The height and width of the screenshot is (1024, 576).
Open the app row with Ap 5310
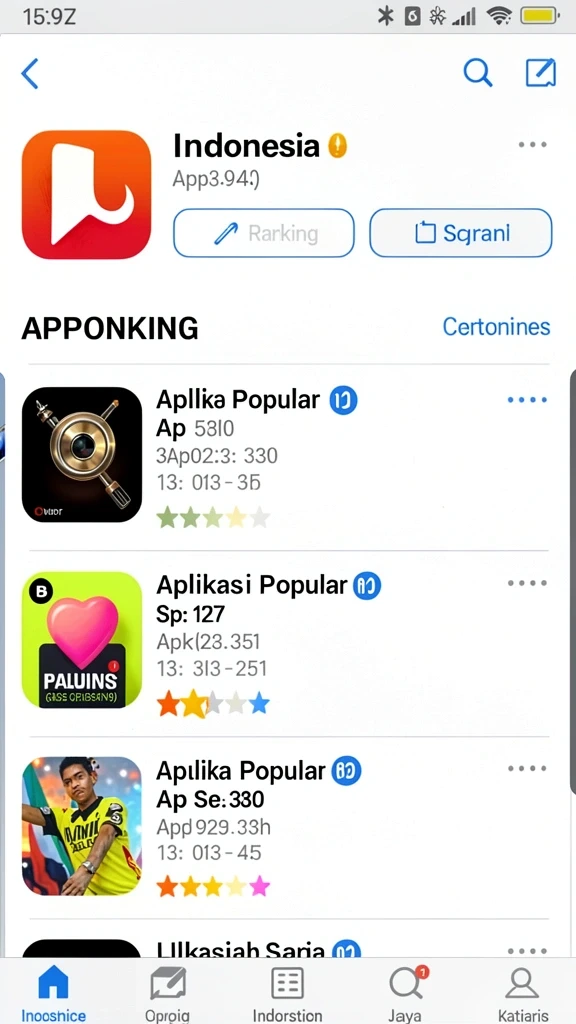[288, 457]
